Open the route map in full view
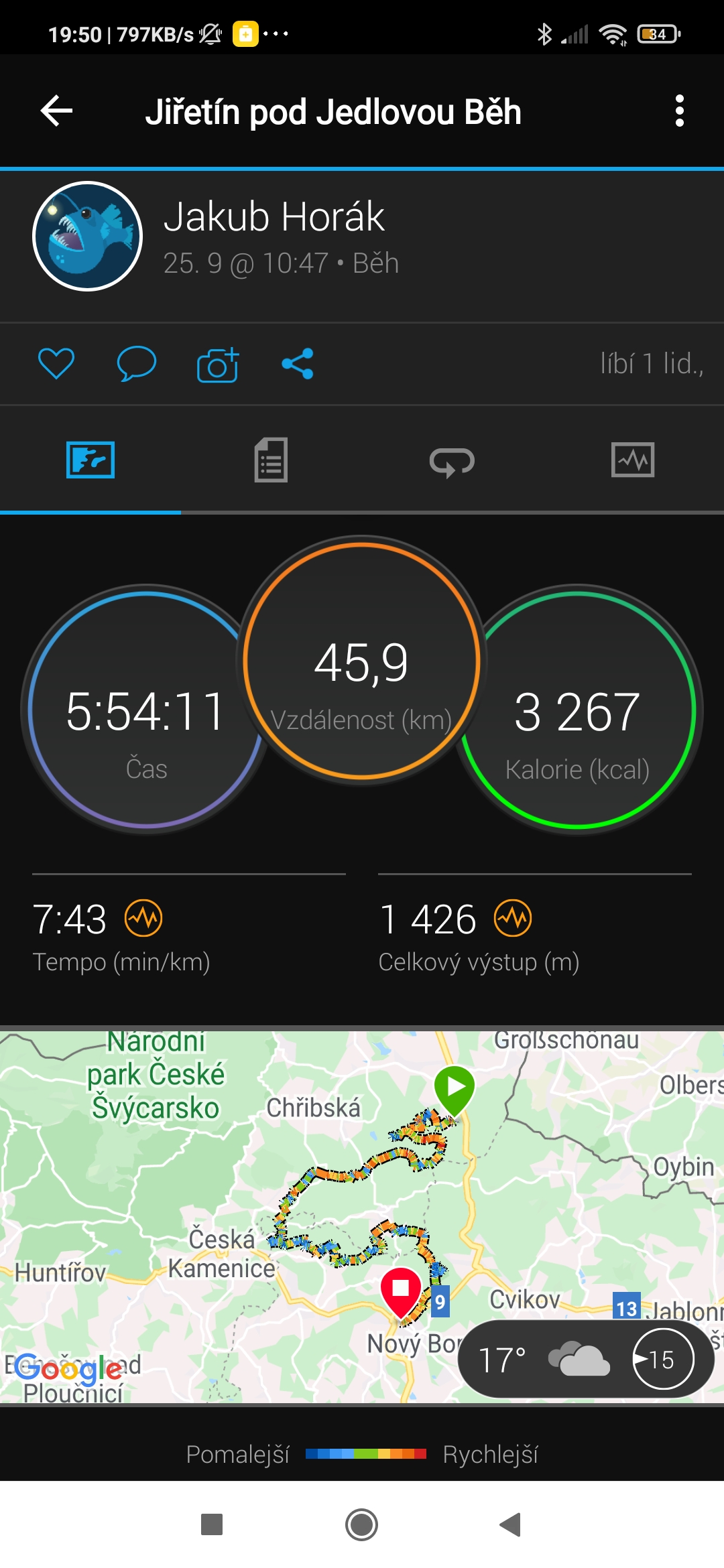Image resolution: width=724 pixels, height=1568 pixels. (x=362, y=1217)
